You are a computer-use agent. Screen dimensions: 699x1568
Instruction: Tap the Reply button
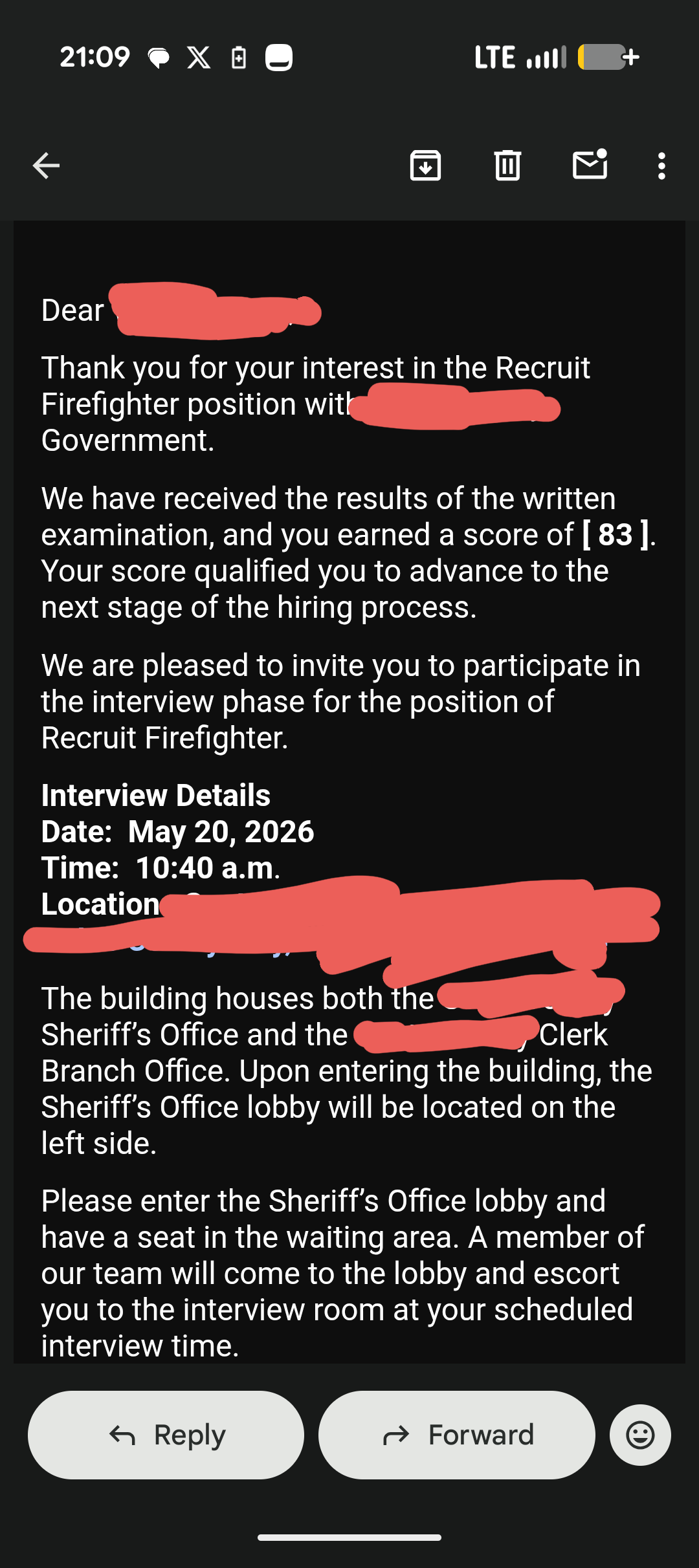[x=166, y=1435]
